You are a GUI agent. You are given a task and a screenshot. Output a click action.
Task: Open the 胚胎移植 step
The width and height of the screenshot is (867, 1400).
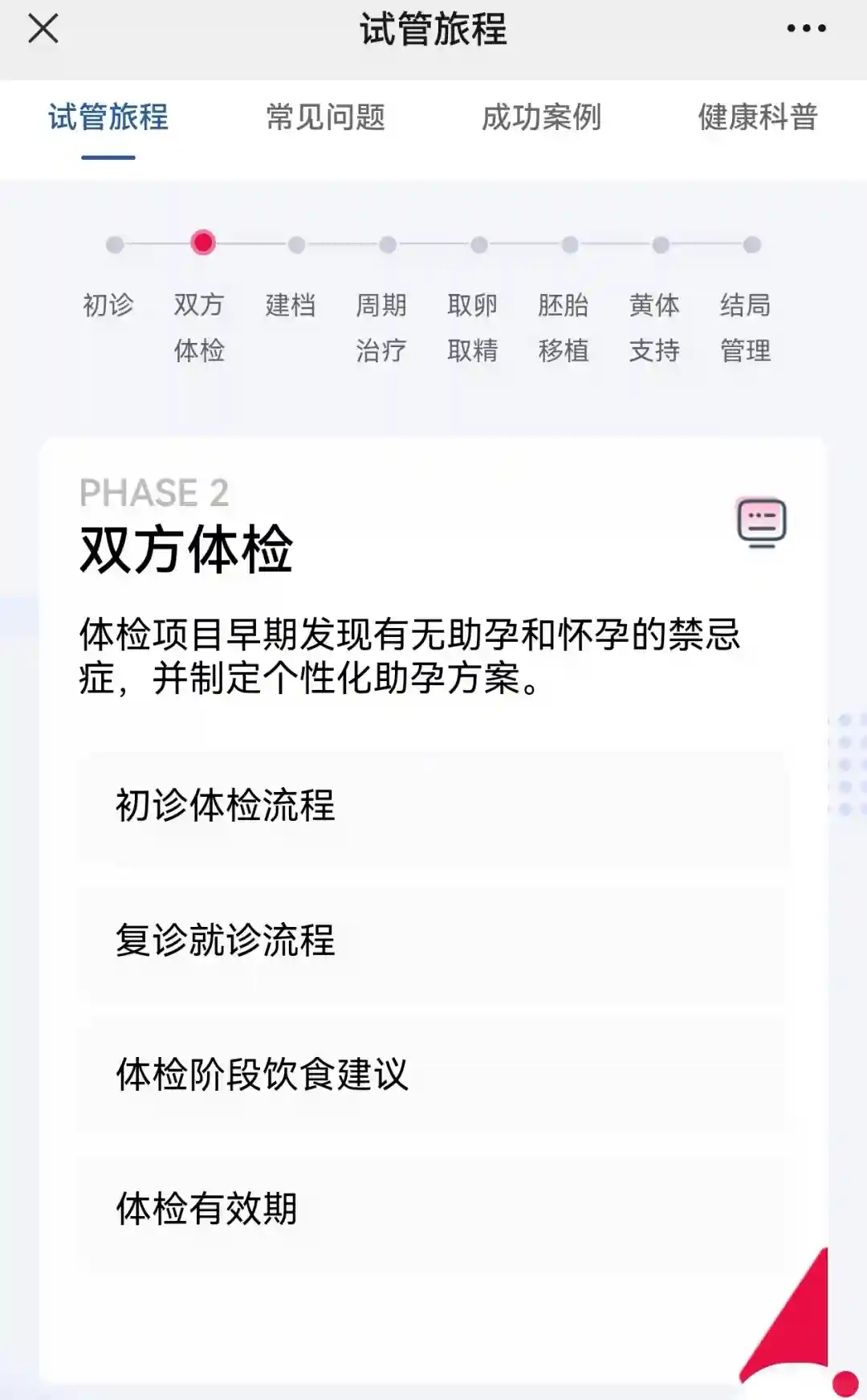click(564, 326)
